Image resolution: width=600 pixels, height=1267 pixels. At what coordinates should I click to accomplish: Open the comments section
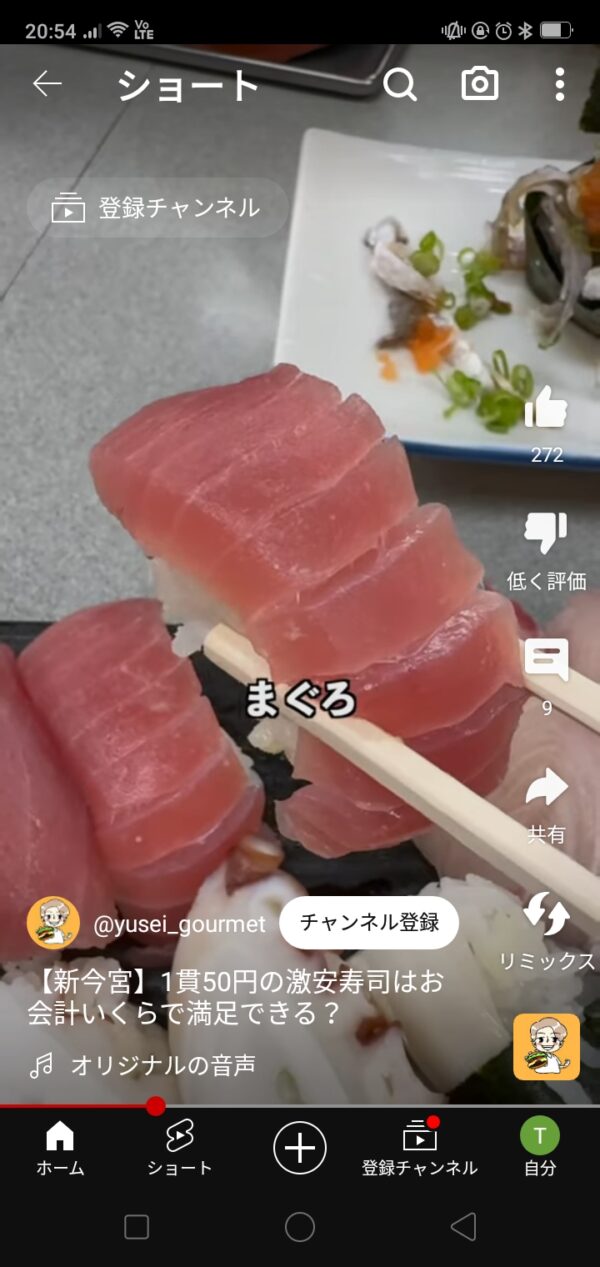(x=546, y=660)
